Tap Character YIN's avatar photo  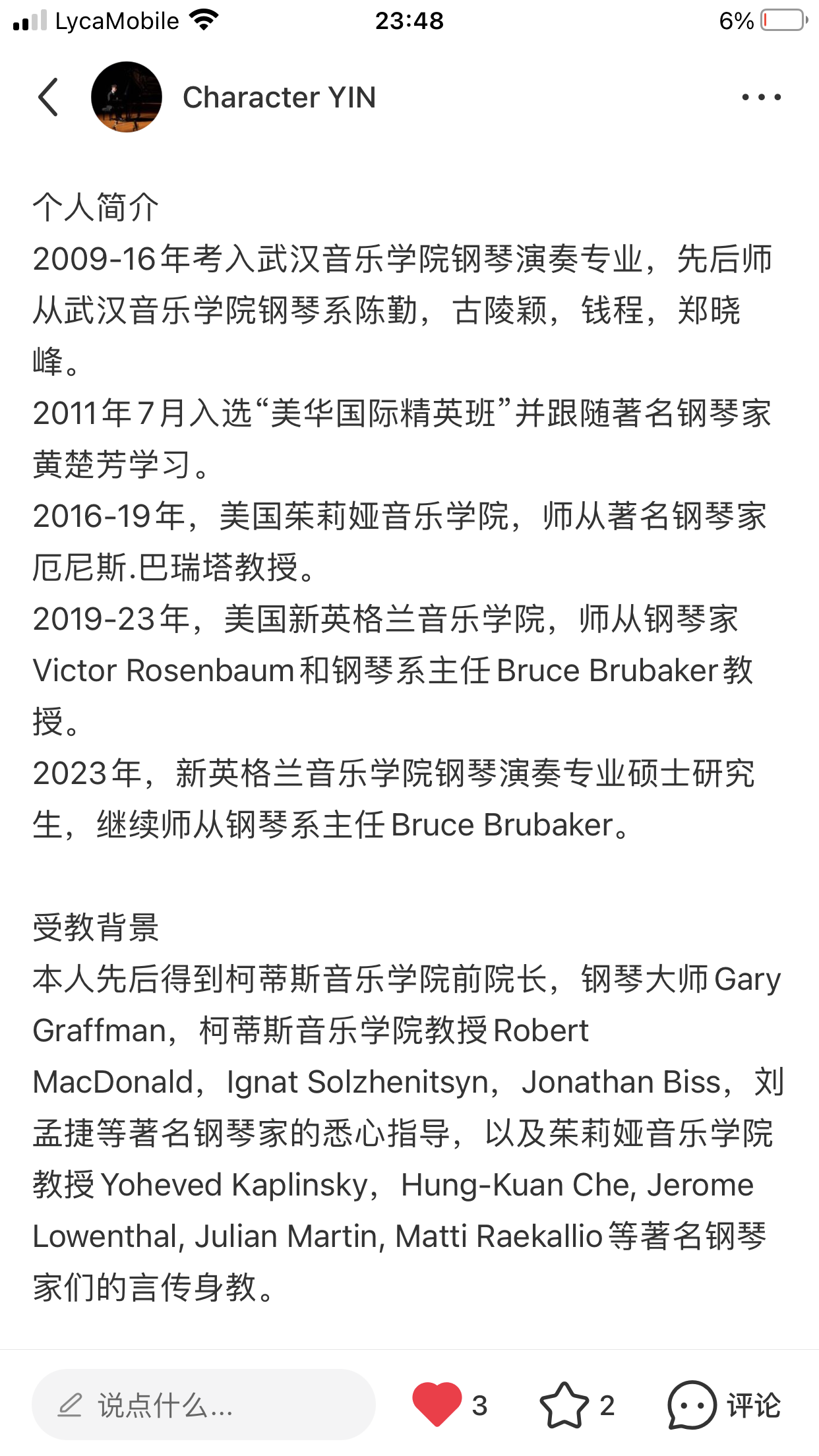[127, 96]
